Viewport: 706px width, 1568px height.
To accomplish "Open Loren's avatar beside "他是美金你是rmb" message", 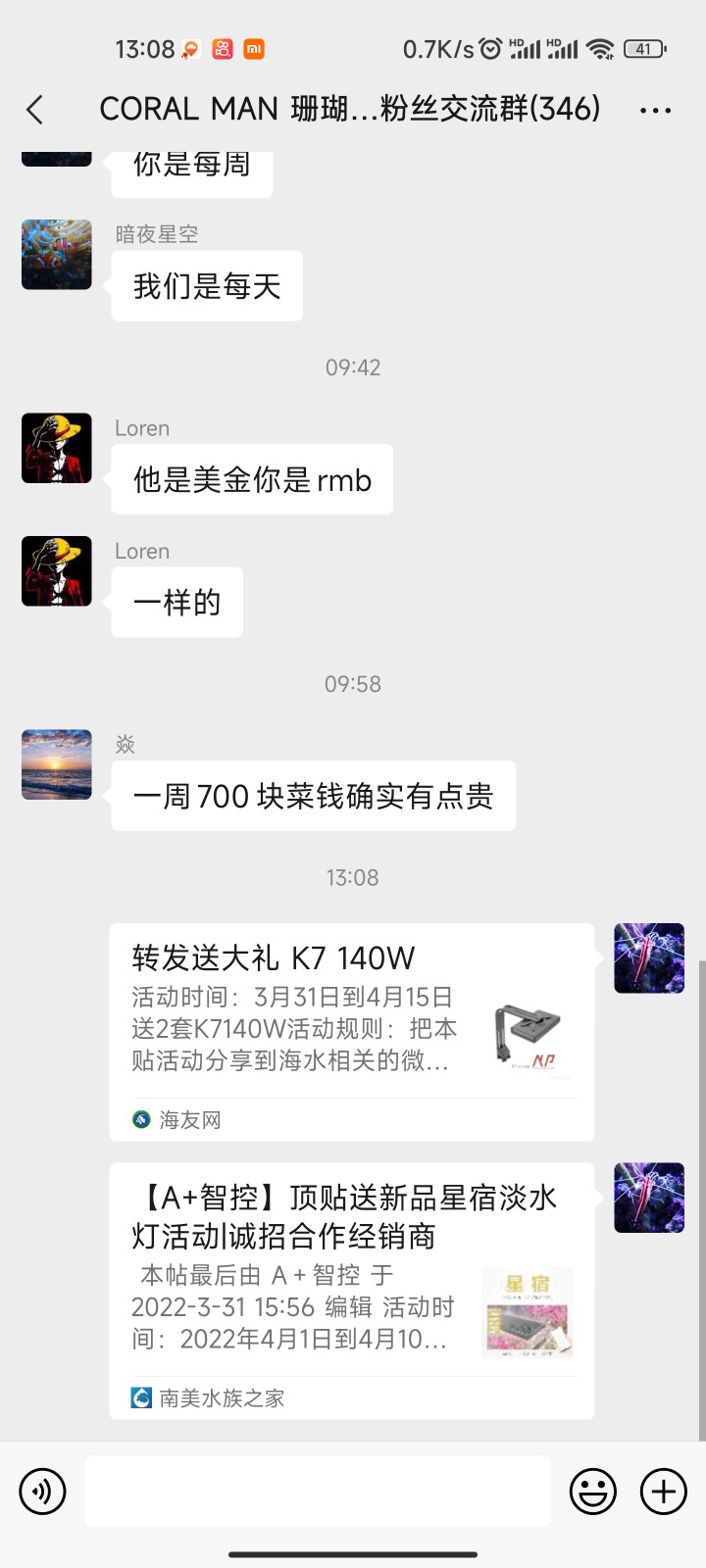I will (x=57, y=448).
